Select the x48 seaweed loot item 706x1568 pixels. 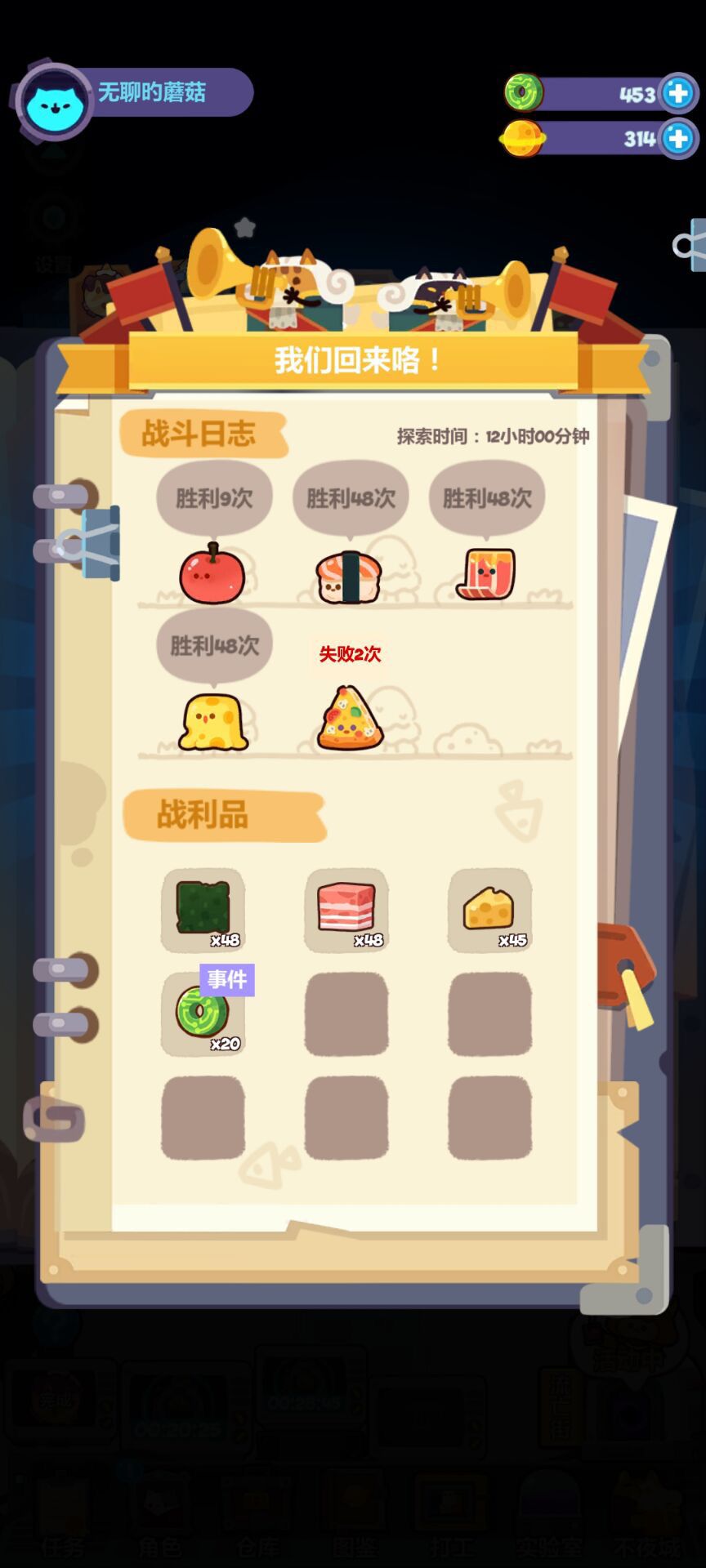tap(202, 909)
